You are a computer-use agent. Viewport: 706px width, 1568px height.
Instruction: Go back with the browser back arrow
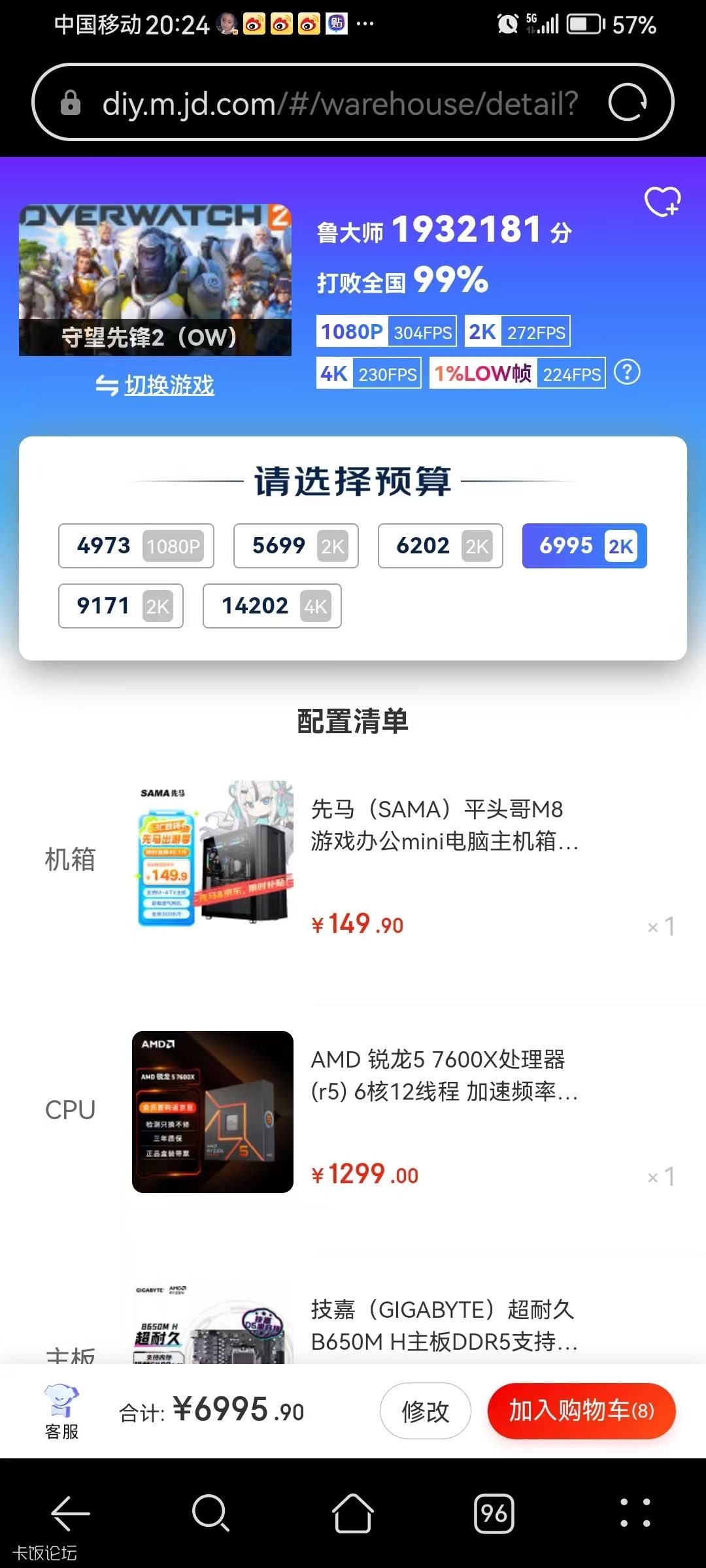point(70,1512)
